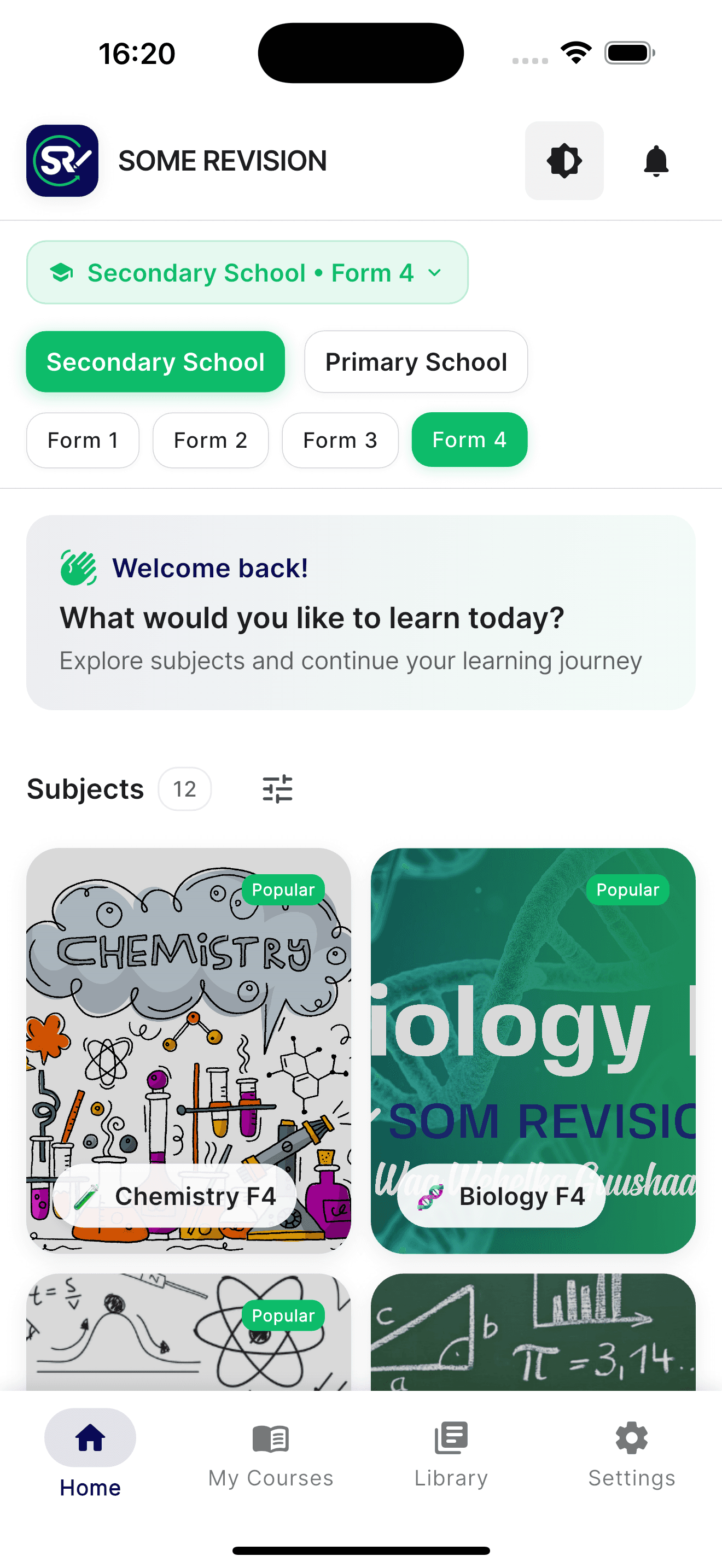Viewport: 722px width, 1568px height.
Task: Open the physics card with atom drawing
Action: (x=189, y=1333)
